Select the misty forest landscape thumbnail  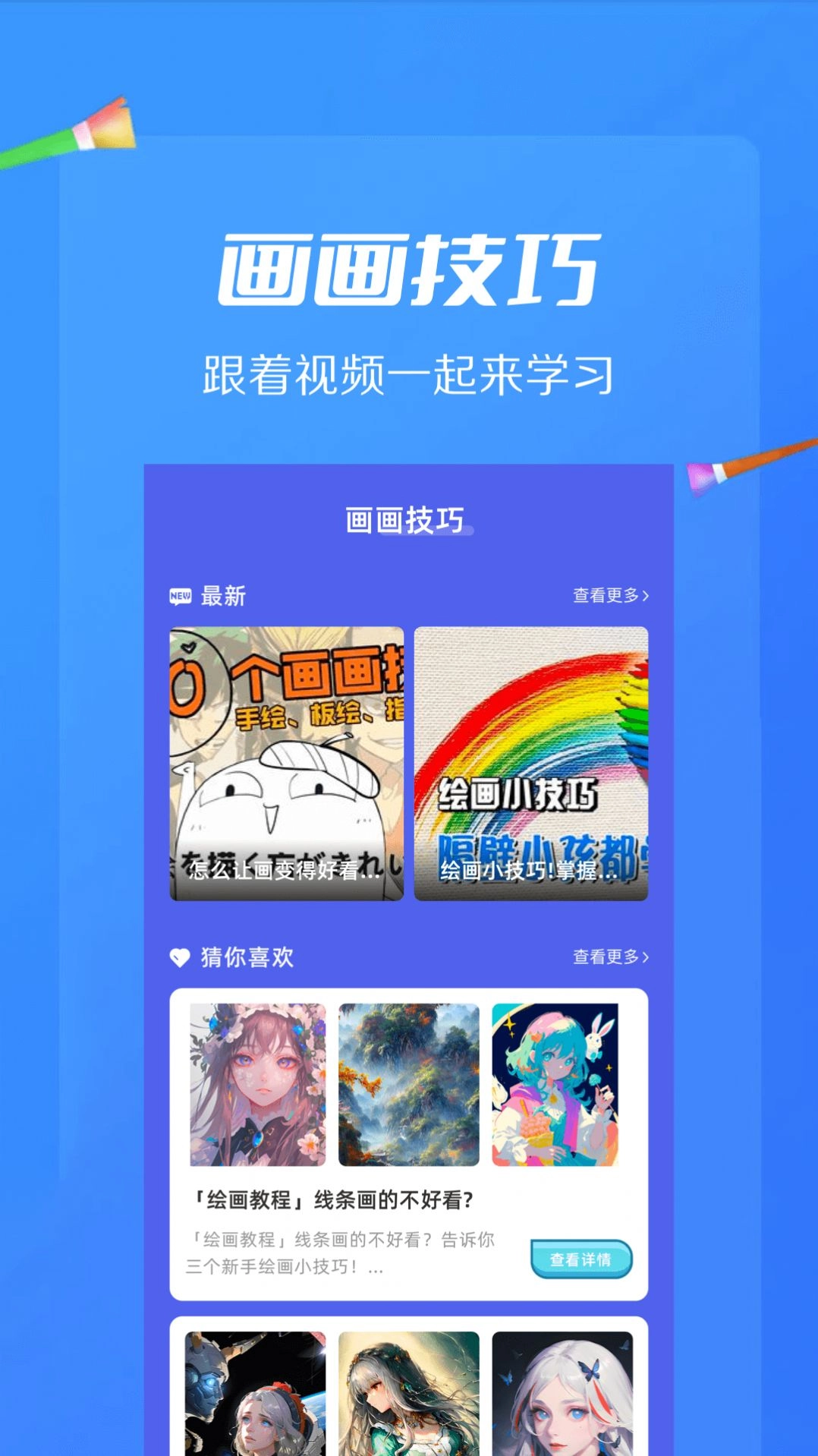point(407,1086)
